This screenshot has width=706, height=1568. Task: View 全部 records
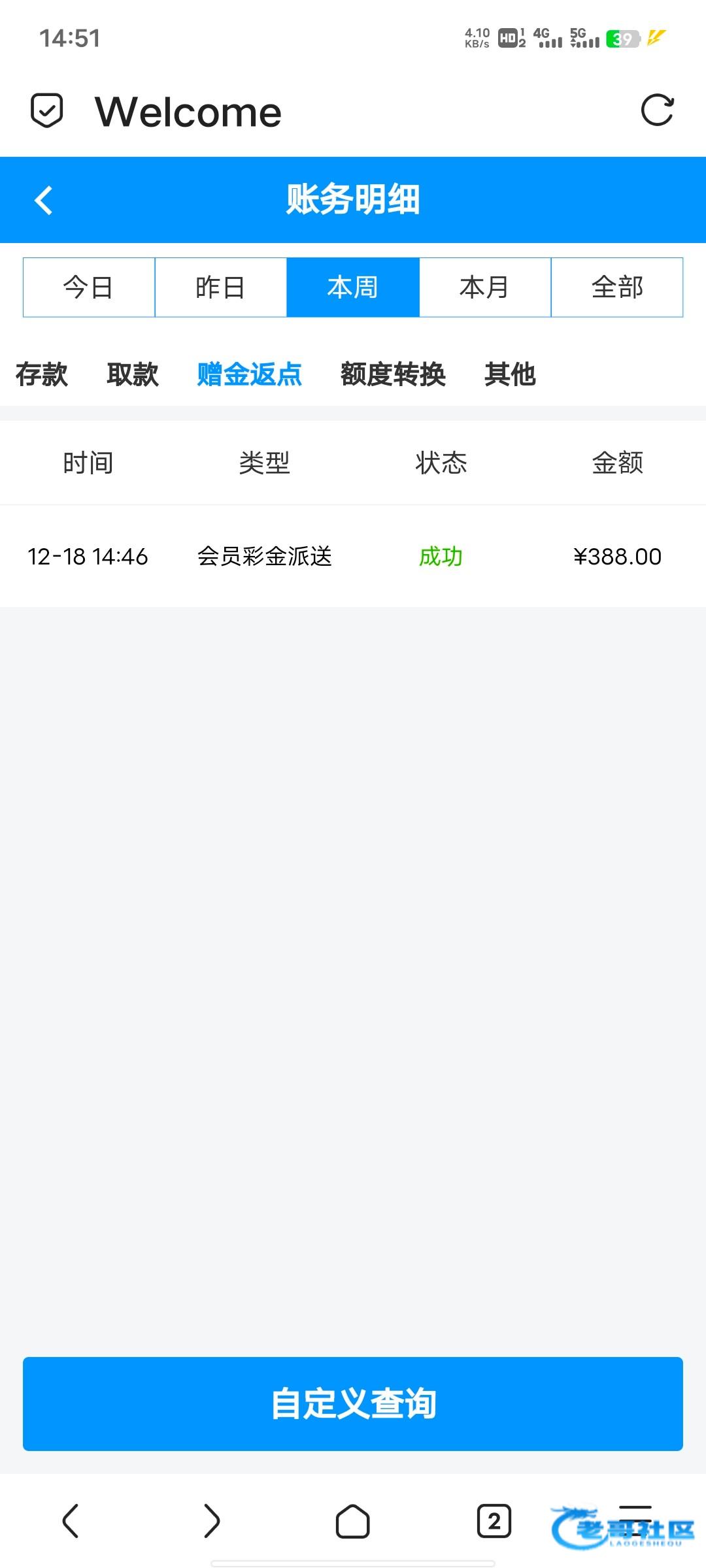[617, 287]
